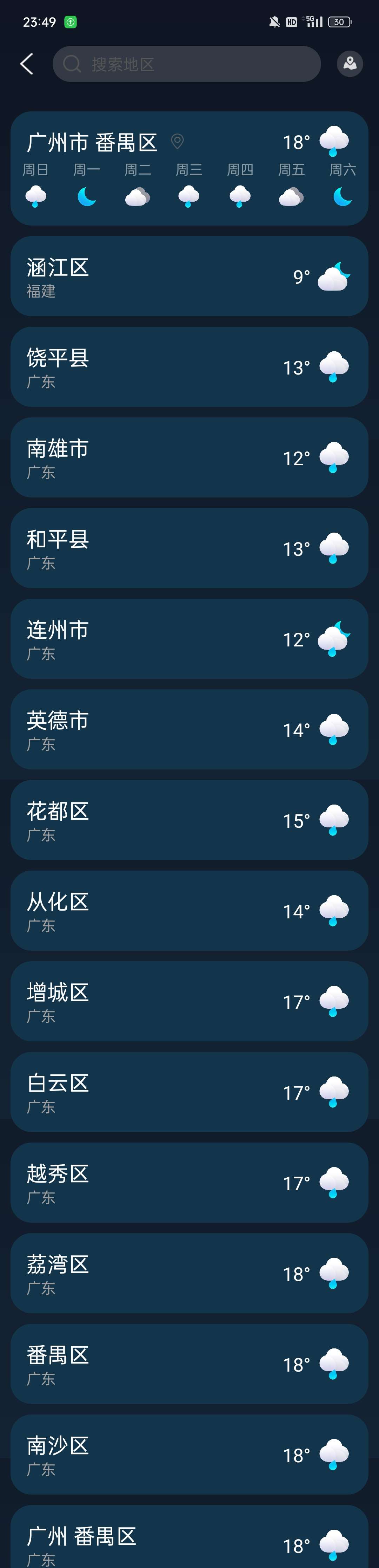Open the map location icon
The height and width of the screenshot is (1568, 379).
click(350, 63)
